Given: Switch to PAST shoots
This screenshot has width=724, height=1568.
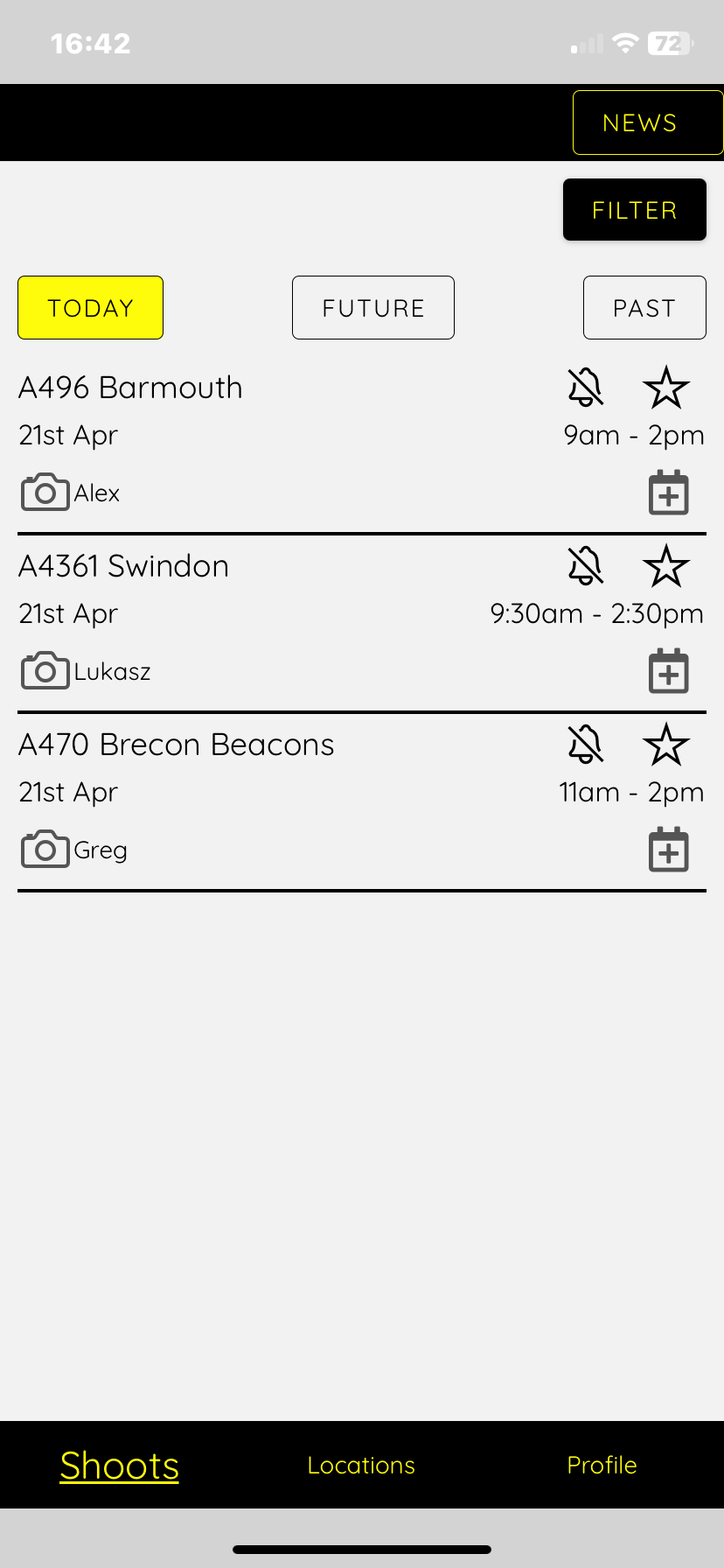Looking at the screenshot, I should coord(644,308).
